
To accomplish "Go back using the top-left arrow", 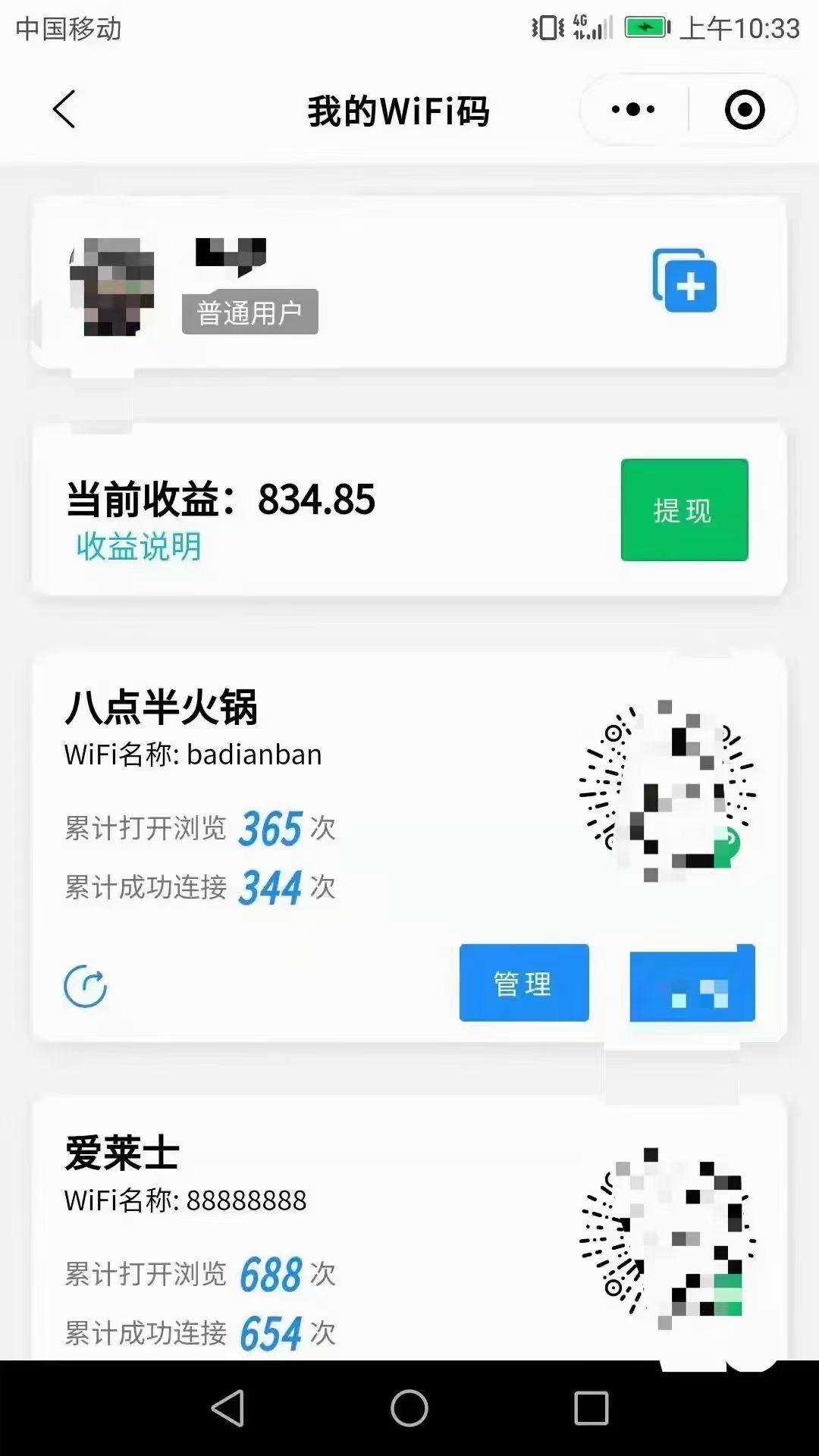I will click(64, 110).
